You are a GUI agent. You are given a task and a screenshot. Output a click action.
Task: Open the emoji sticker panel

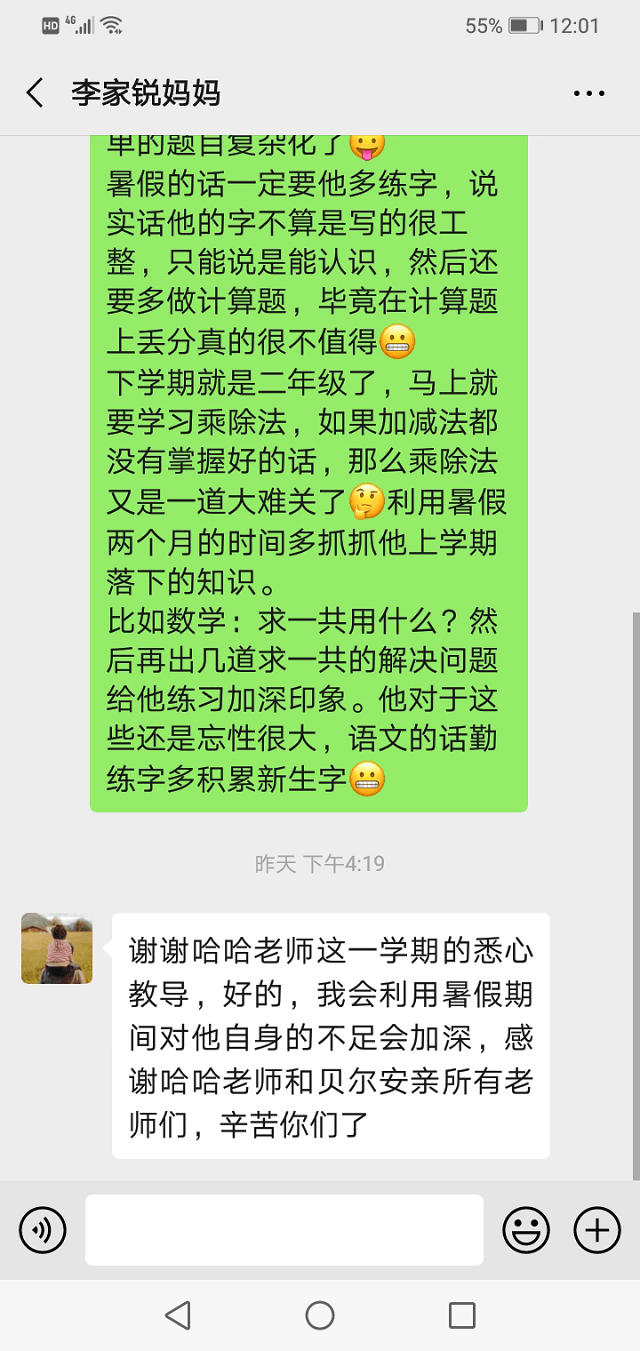tap(526, 1229)
